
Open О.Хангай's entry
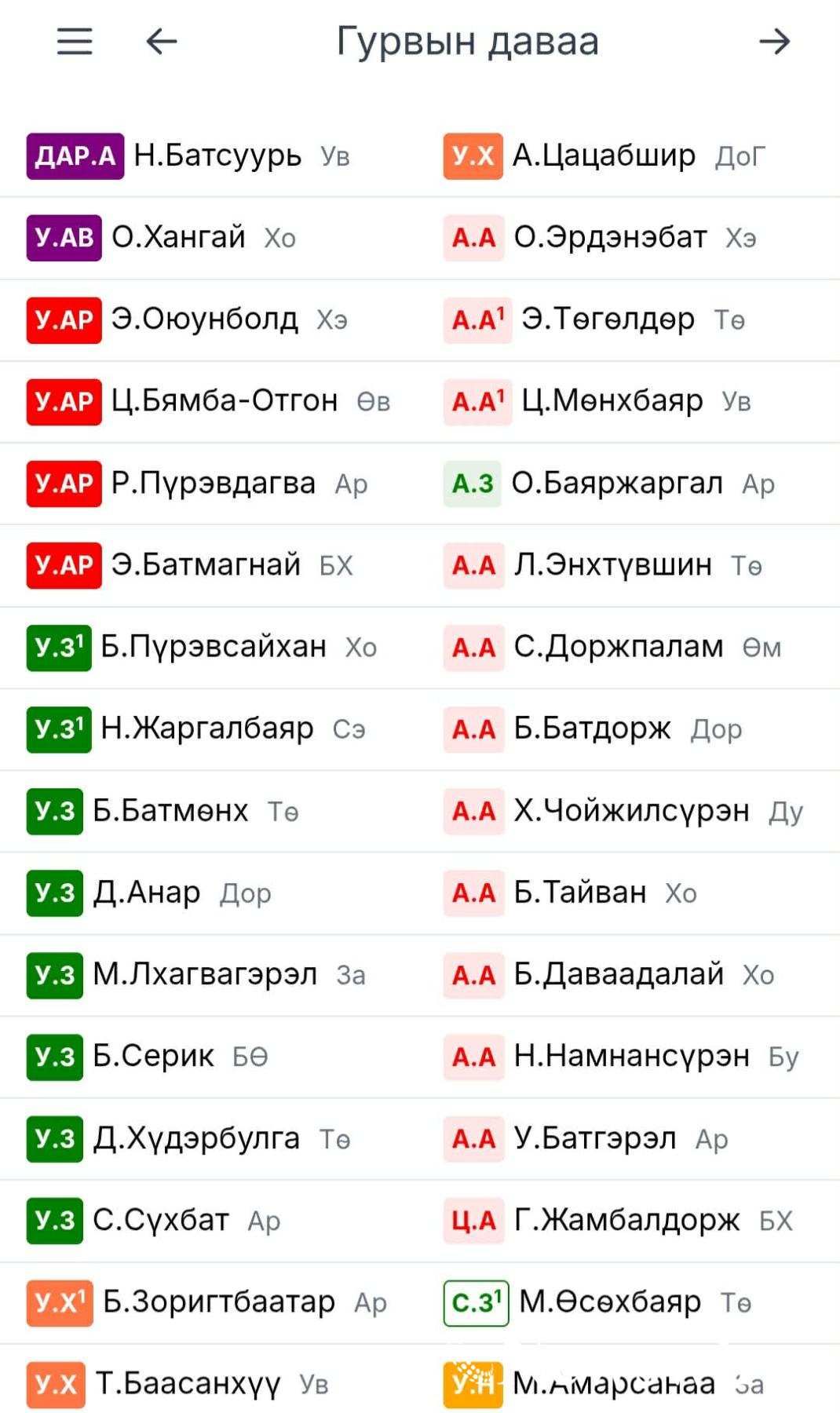point(178,238)
